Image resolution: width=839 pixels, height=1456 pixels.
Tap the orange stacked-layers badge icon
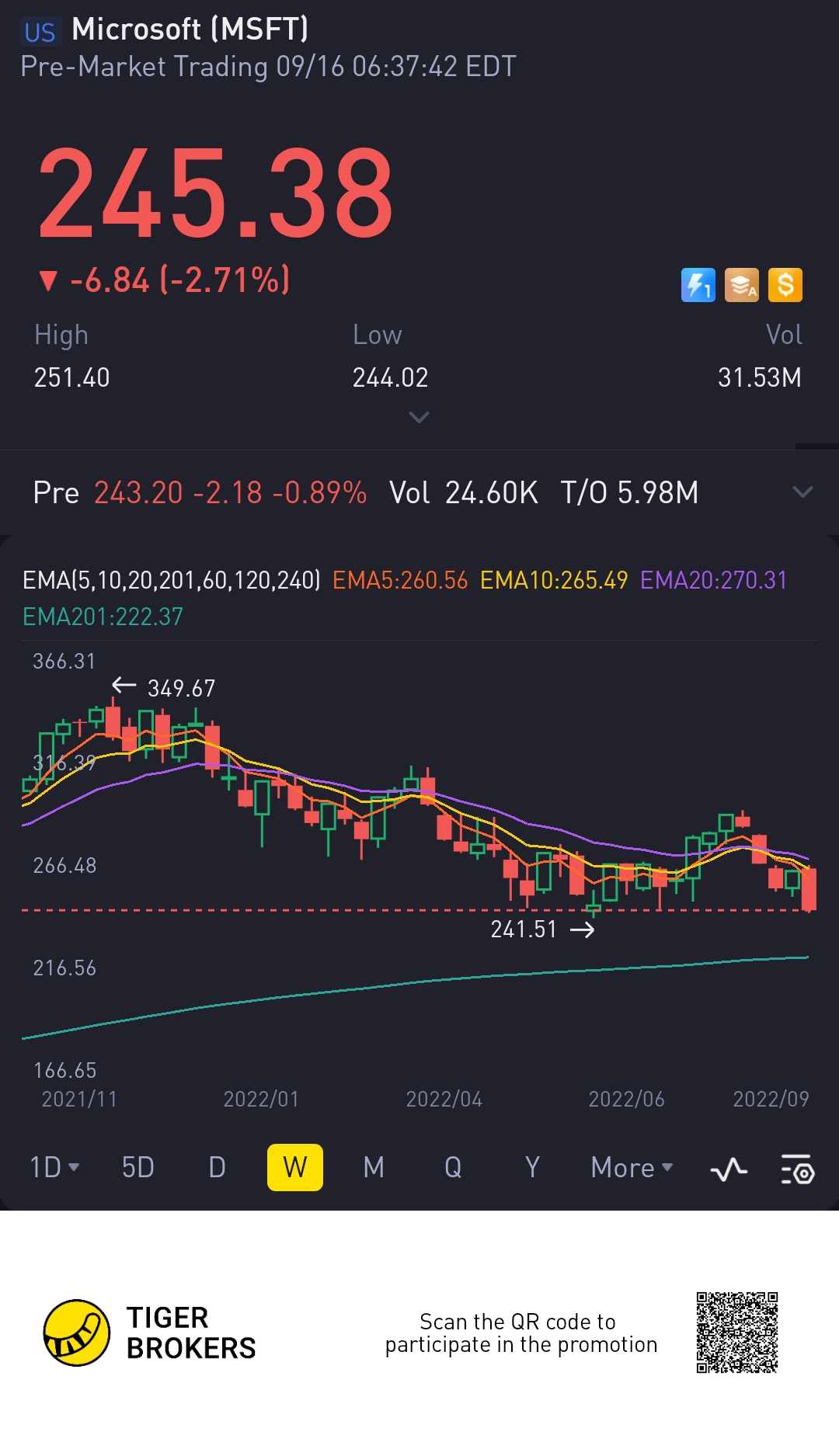coord(741,285)
